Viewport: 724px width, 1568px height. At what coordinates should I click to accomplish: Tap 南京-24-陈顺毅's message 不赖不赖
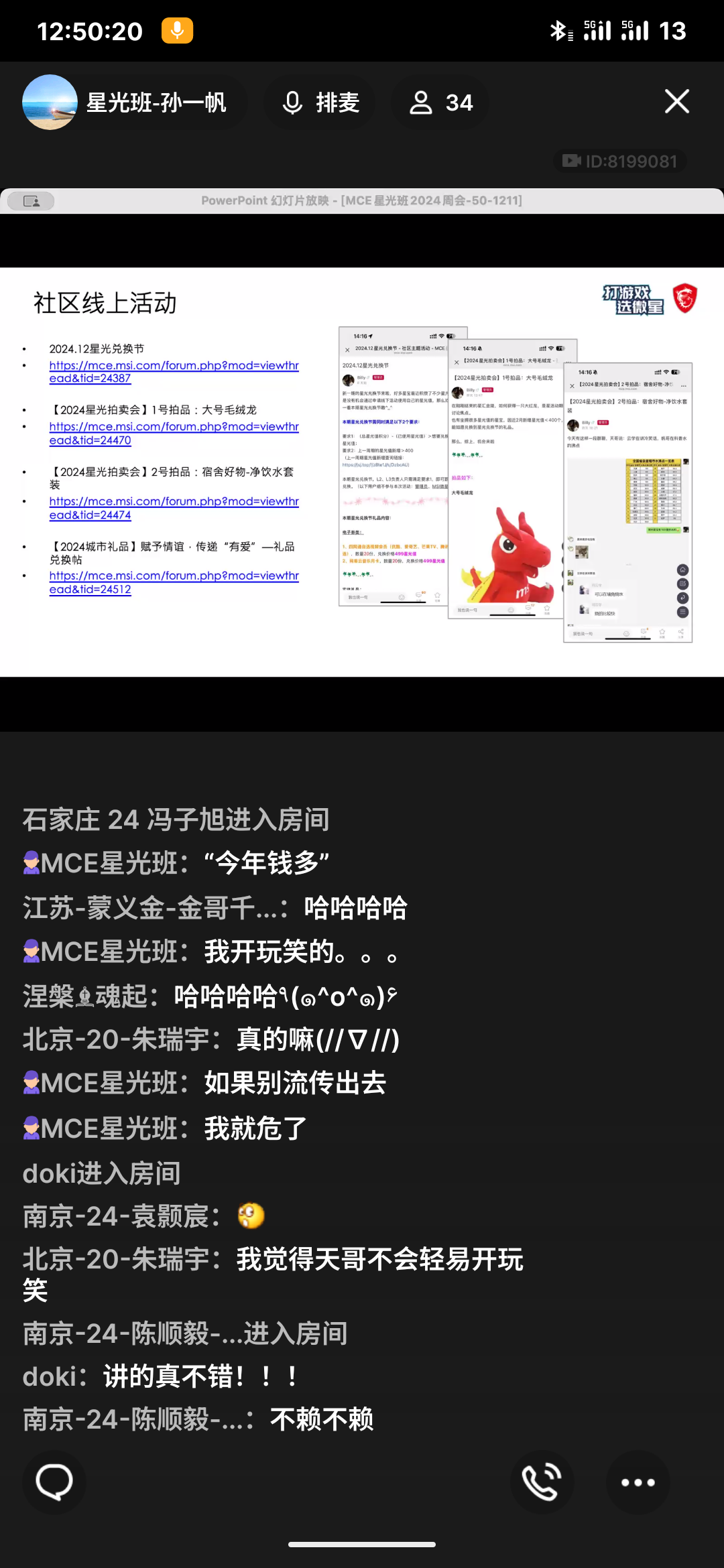click(198, 1420)
